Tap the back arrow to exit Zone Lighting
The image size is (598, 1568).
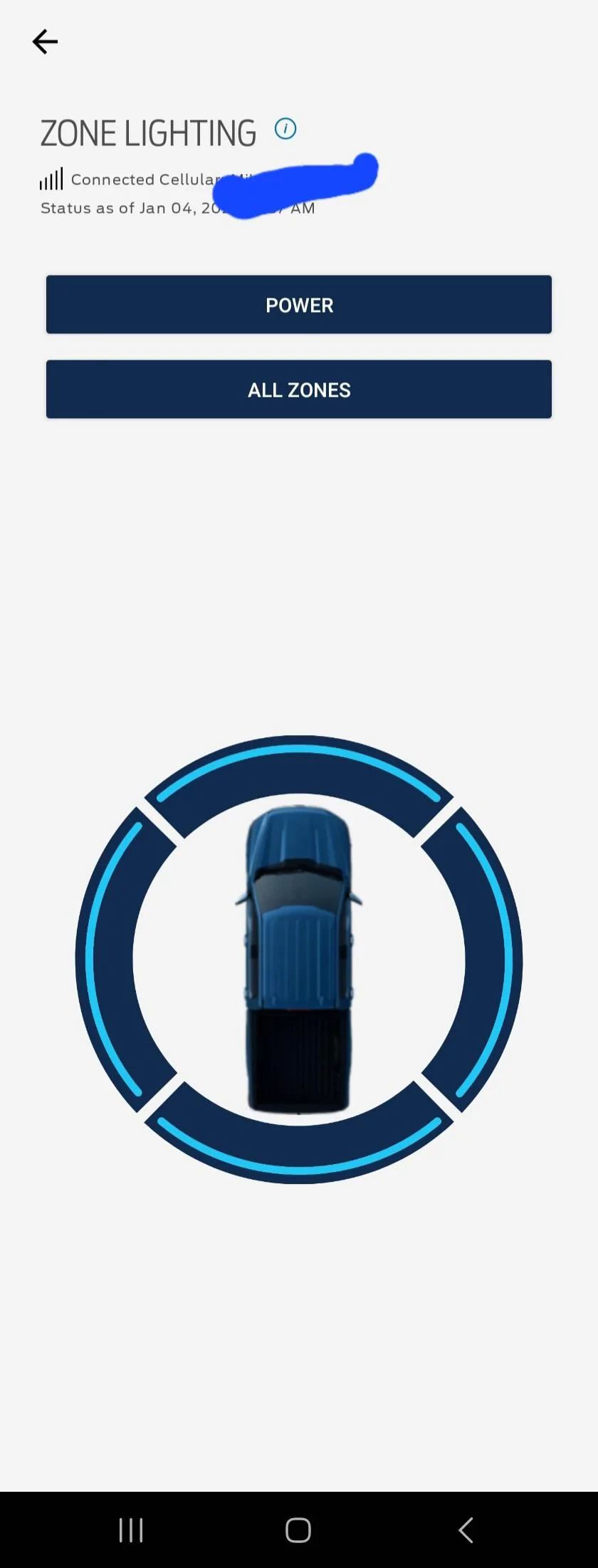tap(45, 41)
